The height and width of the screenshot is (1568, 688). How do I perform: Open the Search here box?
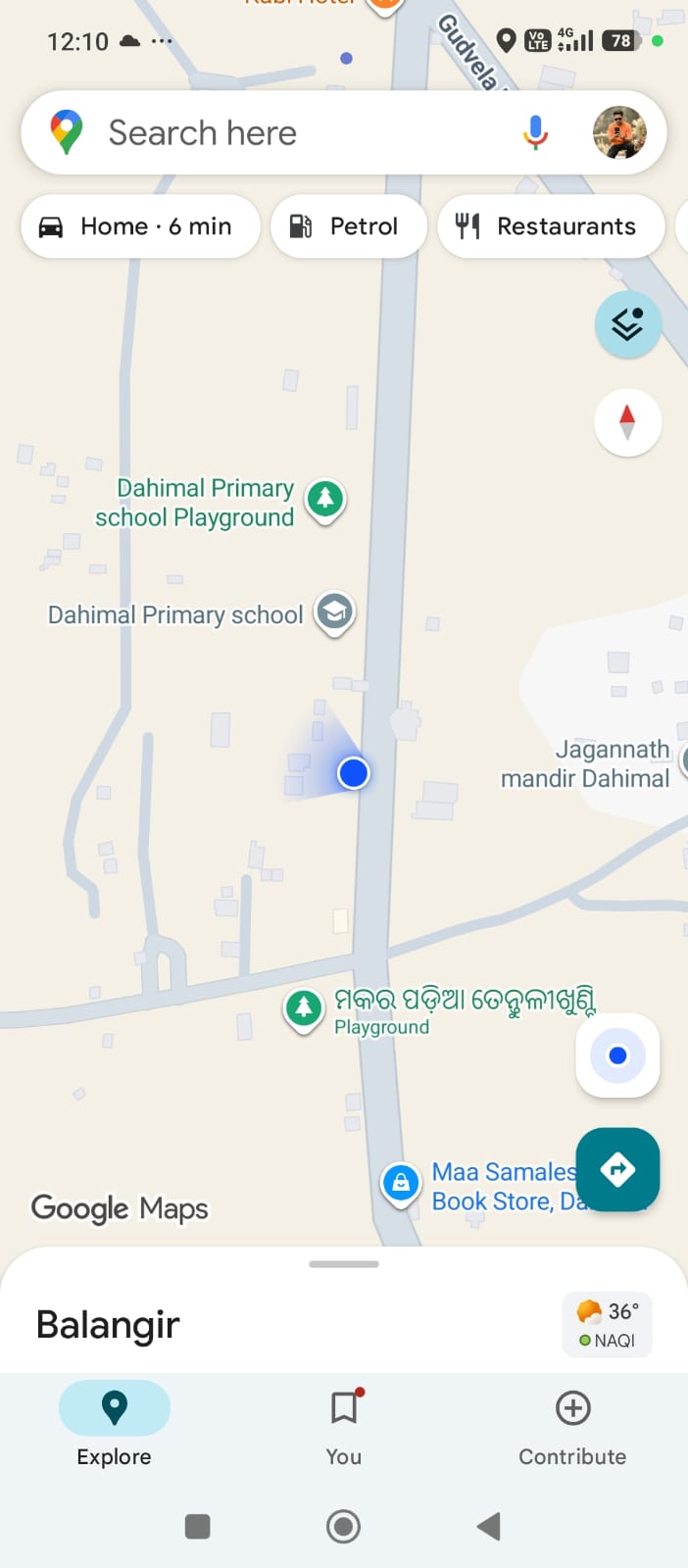(294, 133)
